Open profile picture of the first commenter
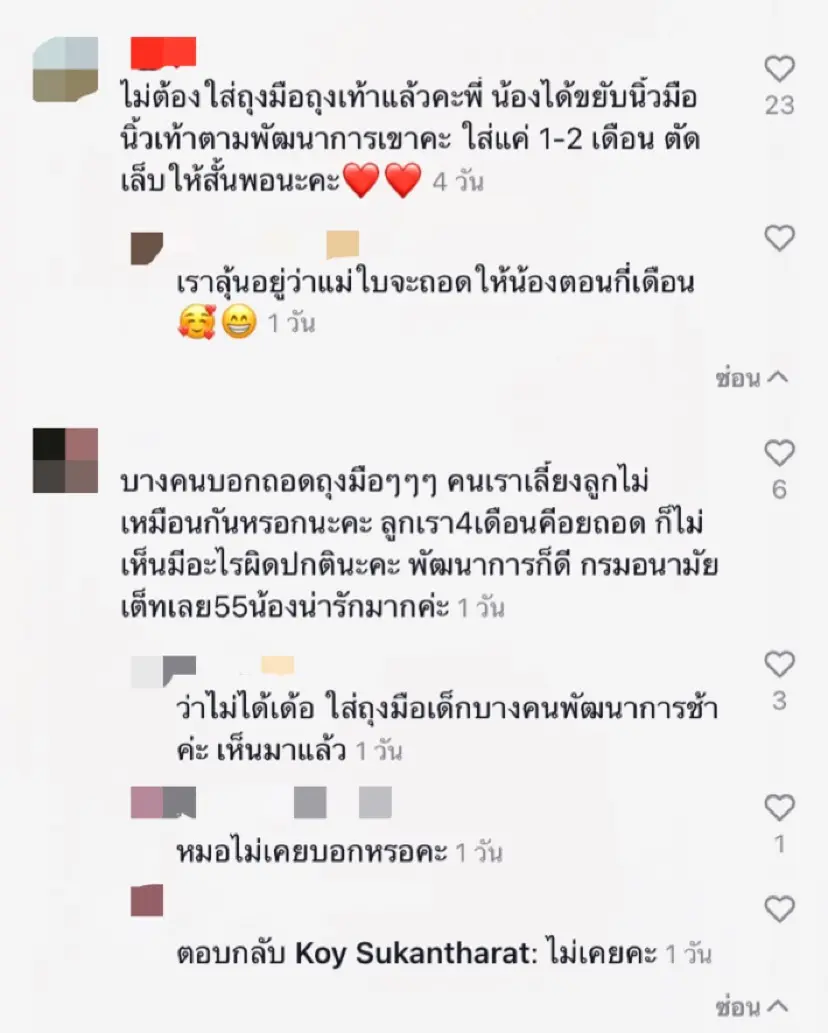Image resolution: width=828 pixels, height=1033 pixels. [65, 69]
